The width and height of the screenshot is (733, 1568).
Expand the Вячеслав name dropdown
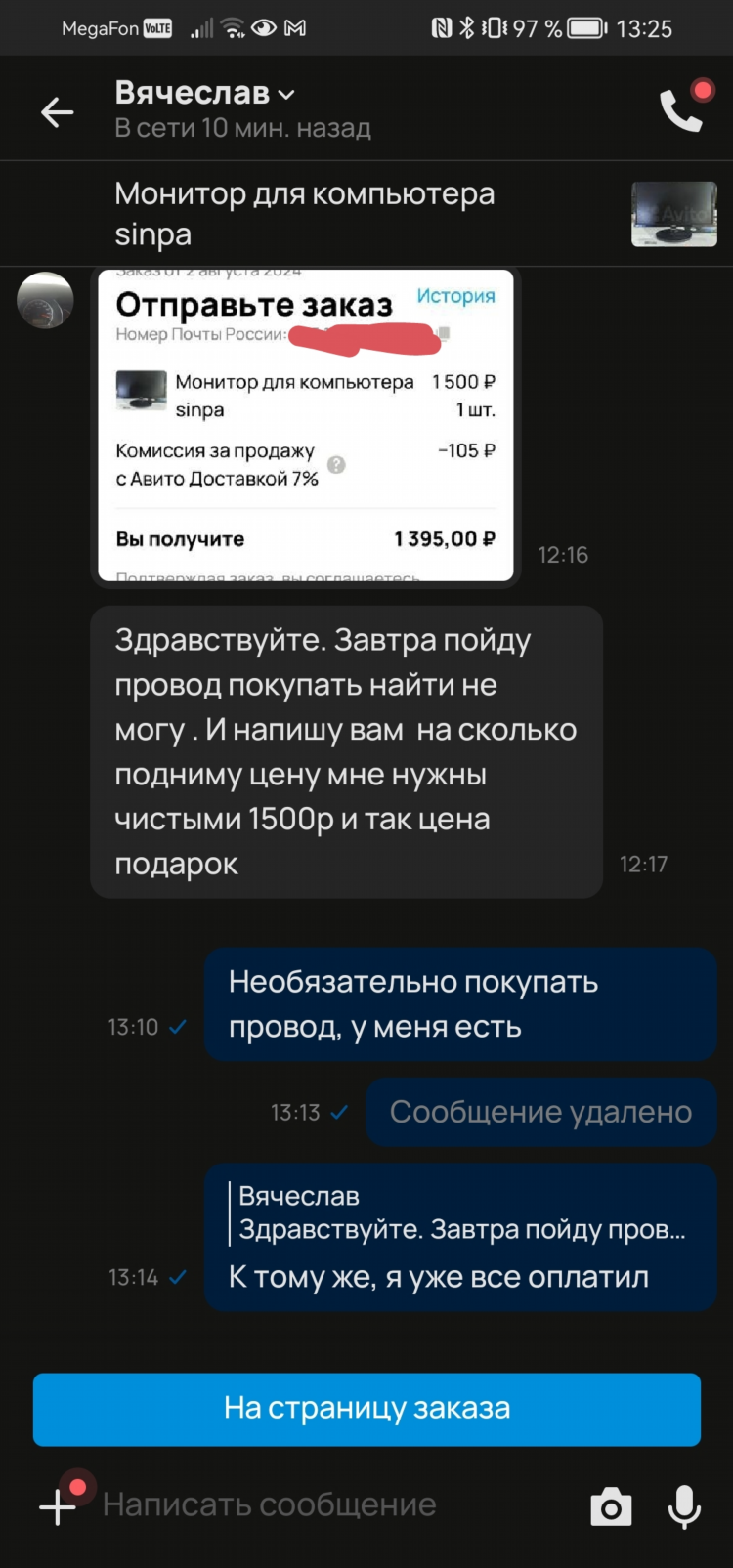pos(286,95)
